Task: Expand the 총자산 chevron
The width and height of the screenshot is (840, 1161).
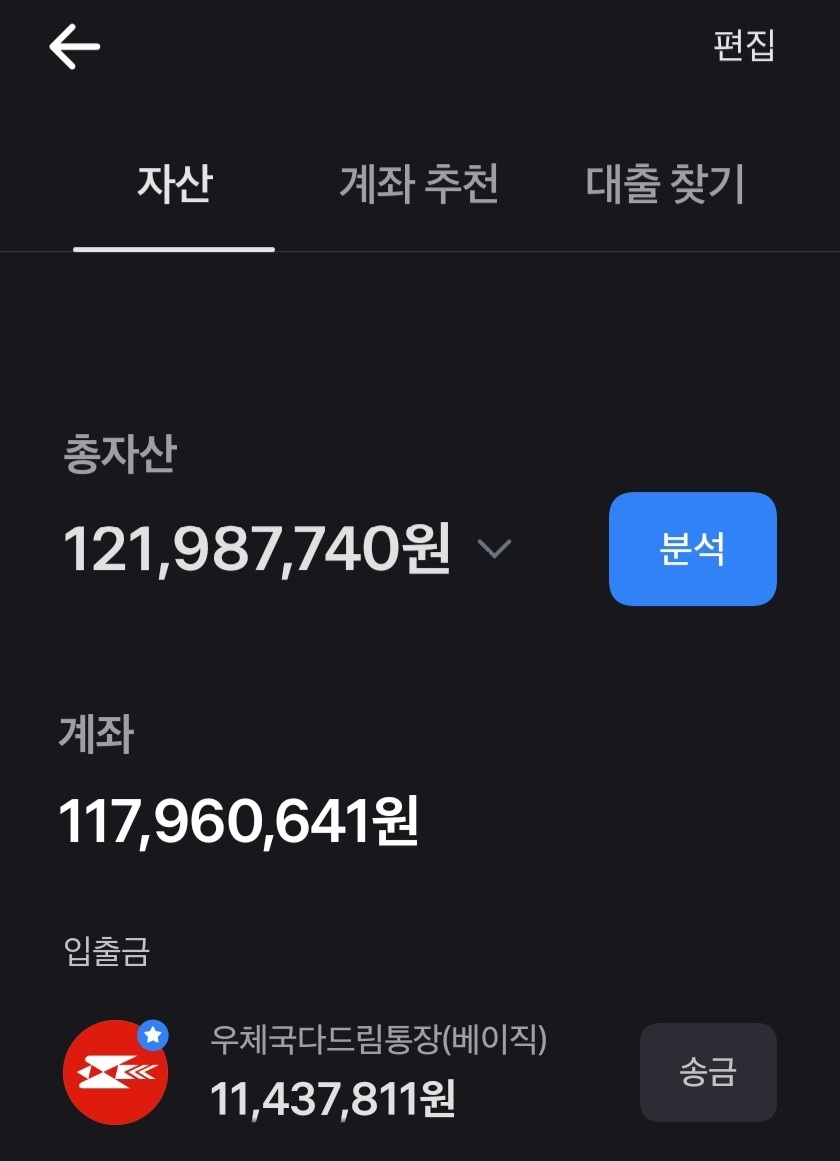Action: coord(494,548)
